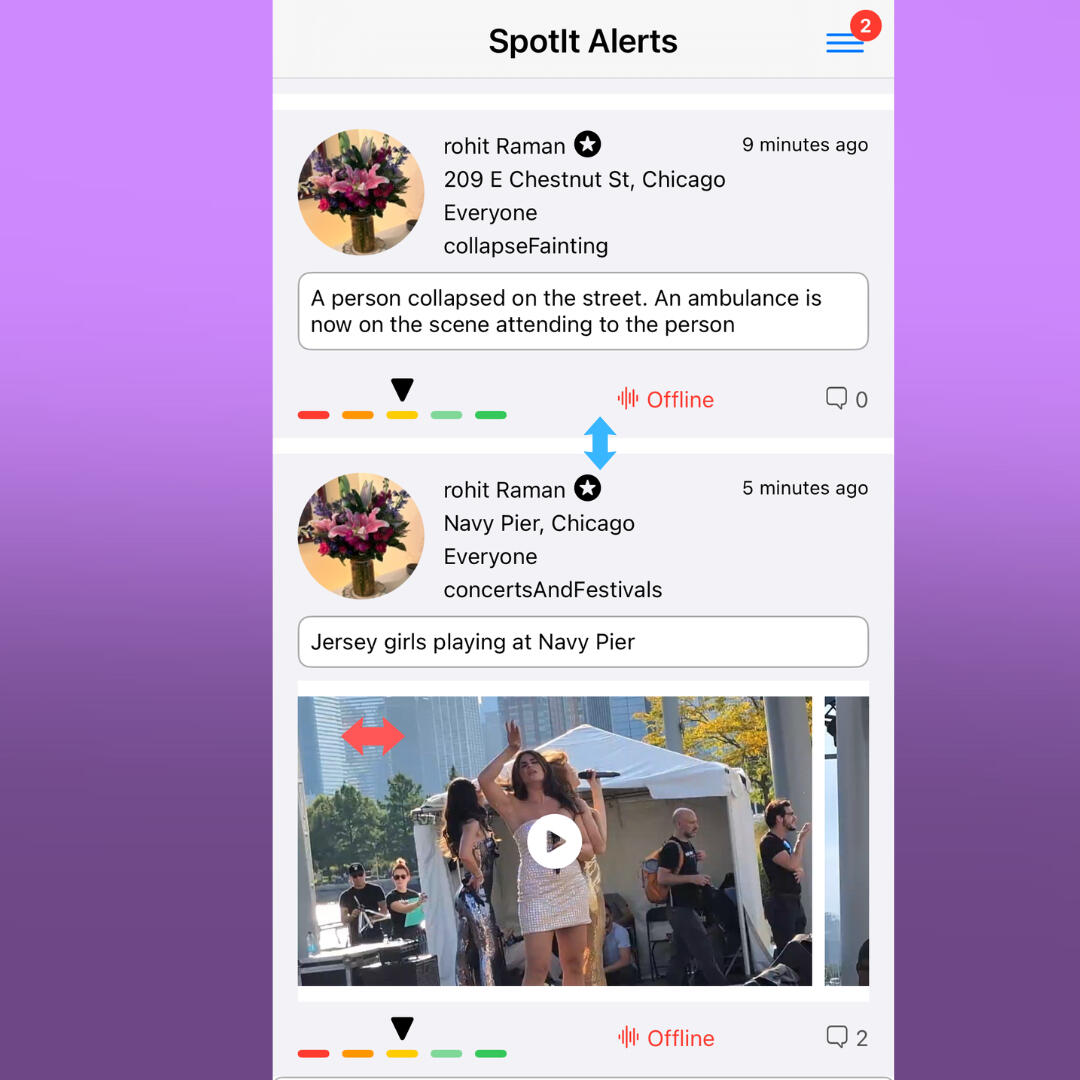
Task: Open the hamburger menu with notification badge
Action: coord(845,43)
